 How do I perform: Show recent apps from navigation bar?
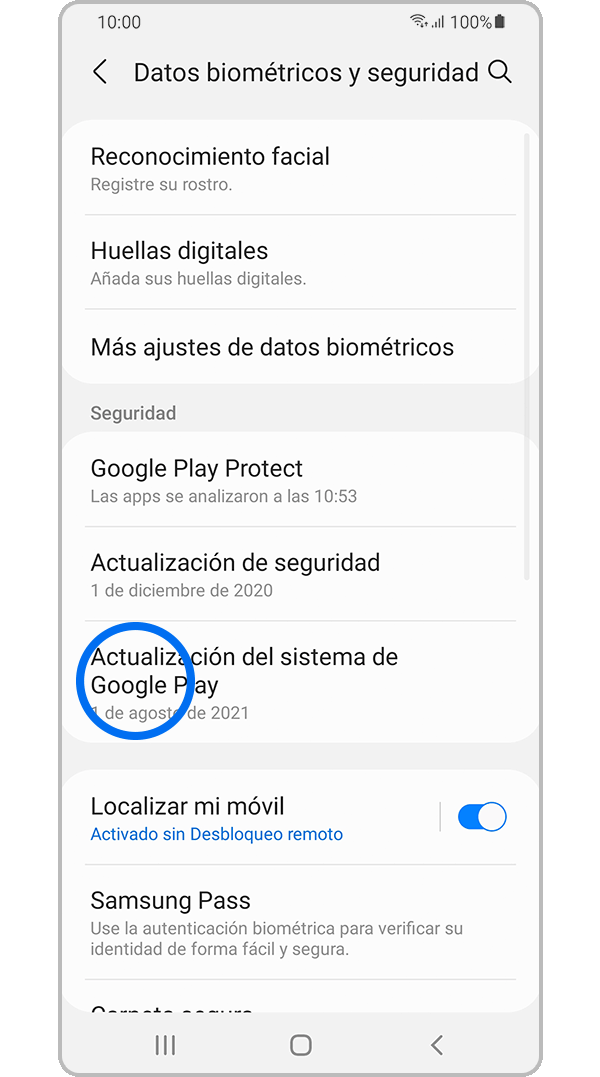coord(166,1045)
